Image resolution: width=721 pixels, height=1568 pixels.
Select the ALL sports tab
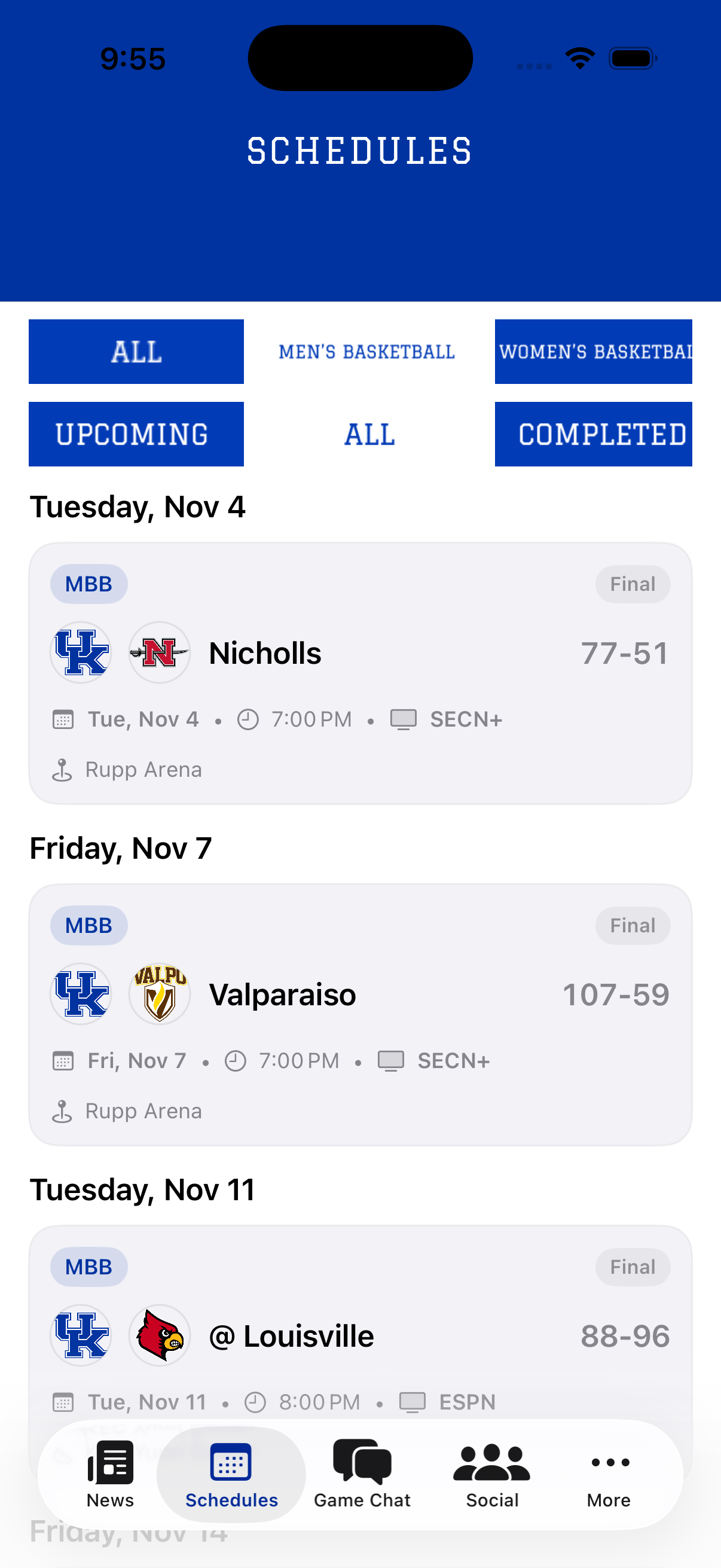pos(136,352)
